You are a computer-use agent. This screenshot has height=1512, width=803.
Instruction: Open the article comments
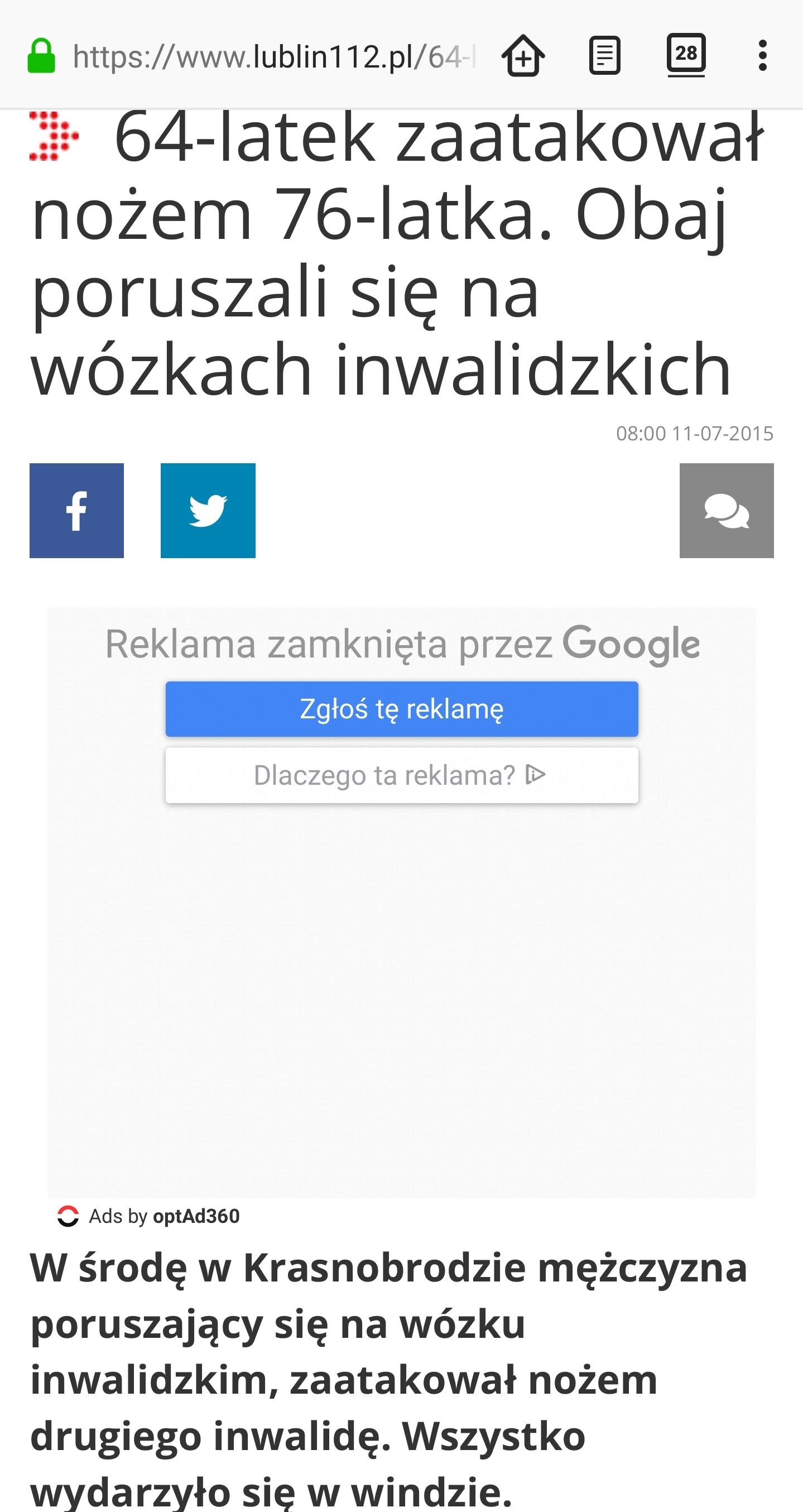(x=727, y=511)
